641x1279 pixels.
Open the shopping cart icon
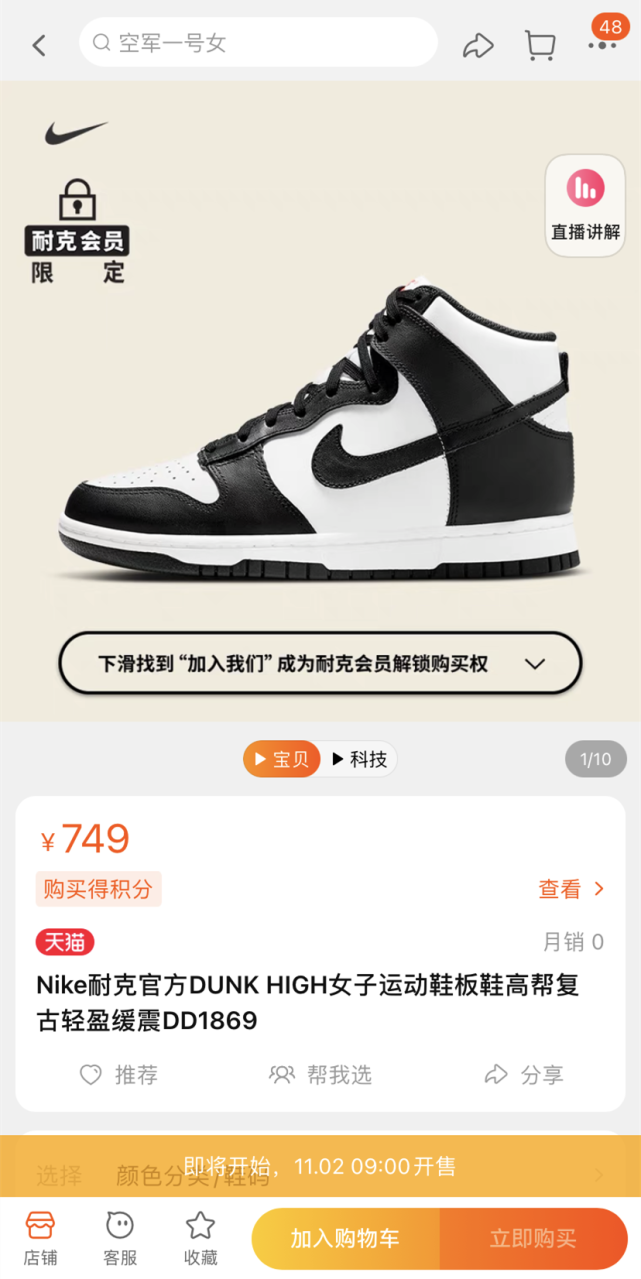pos(540,45)
